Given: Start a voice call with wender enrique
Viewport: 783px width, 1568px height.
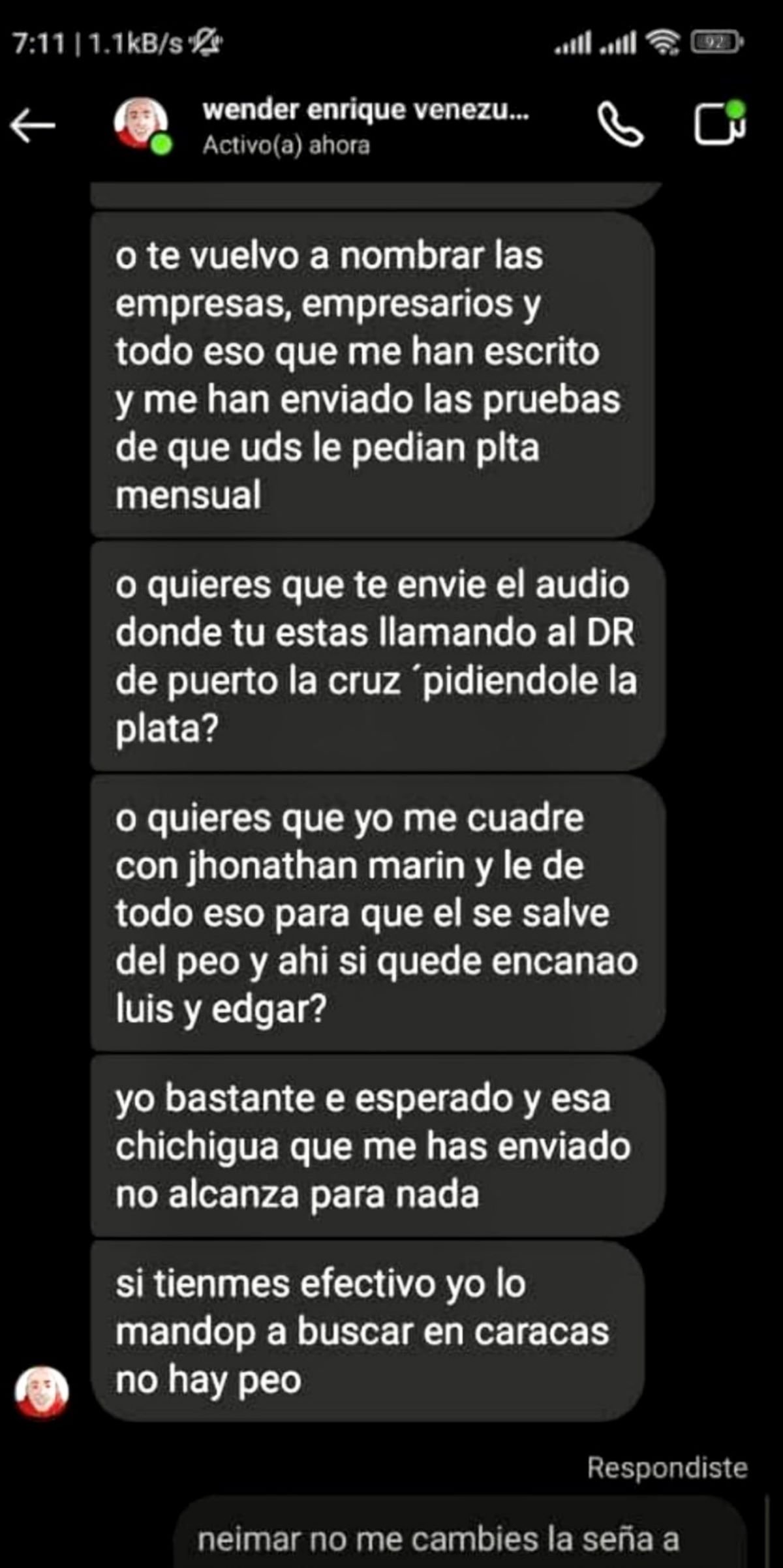Looking at the screenshot, I should coord(620,125).
